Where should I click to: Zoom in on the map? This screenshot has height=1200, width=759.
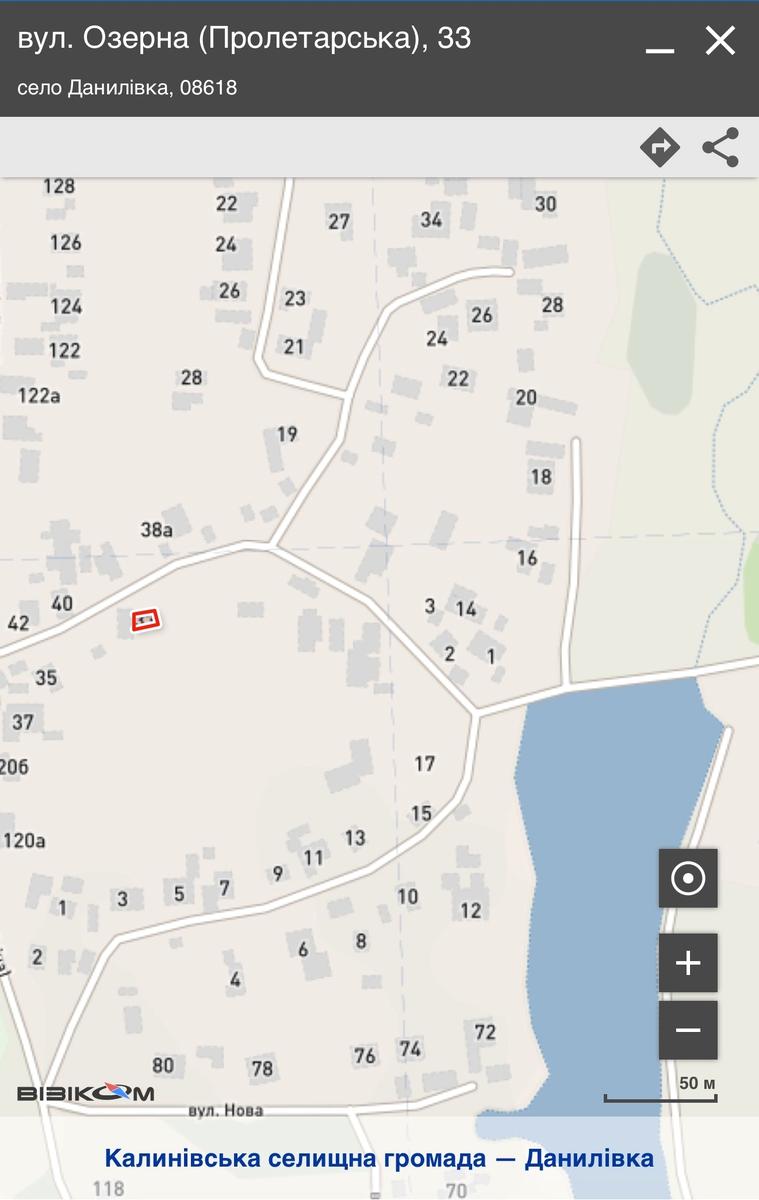(x=688, y=963)
